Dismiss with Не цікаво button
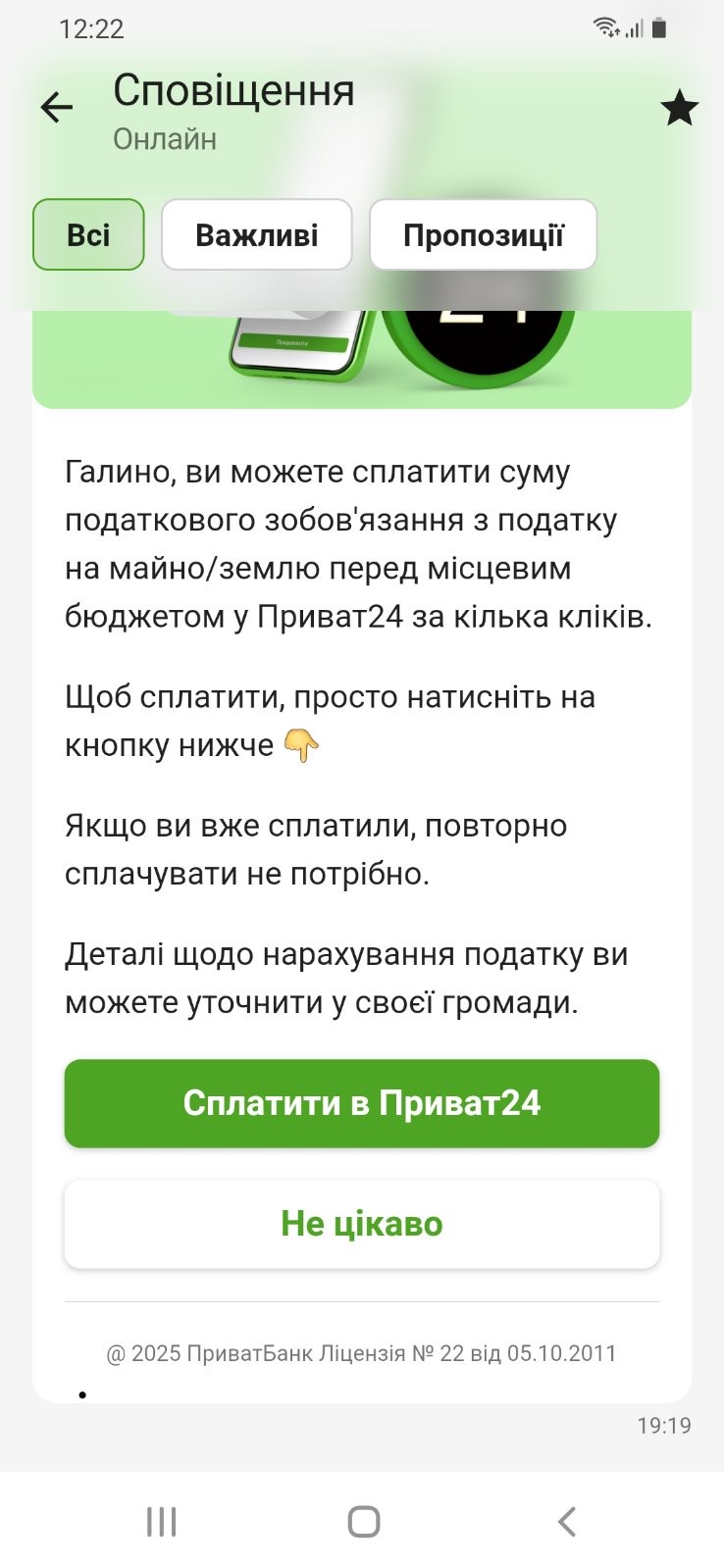 [362, 1224]
